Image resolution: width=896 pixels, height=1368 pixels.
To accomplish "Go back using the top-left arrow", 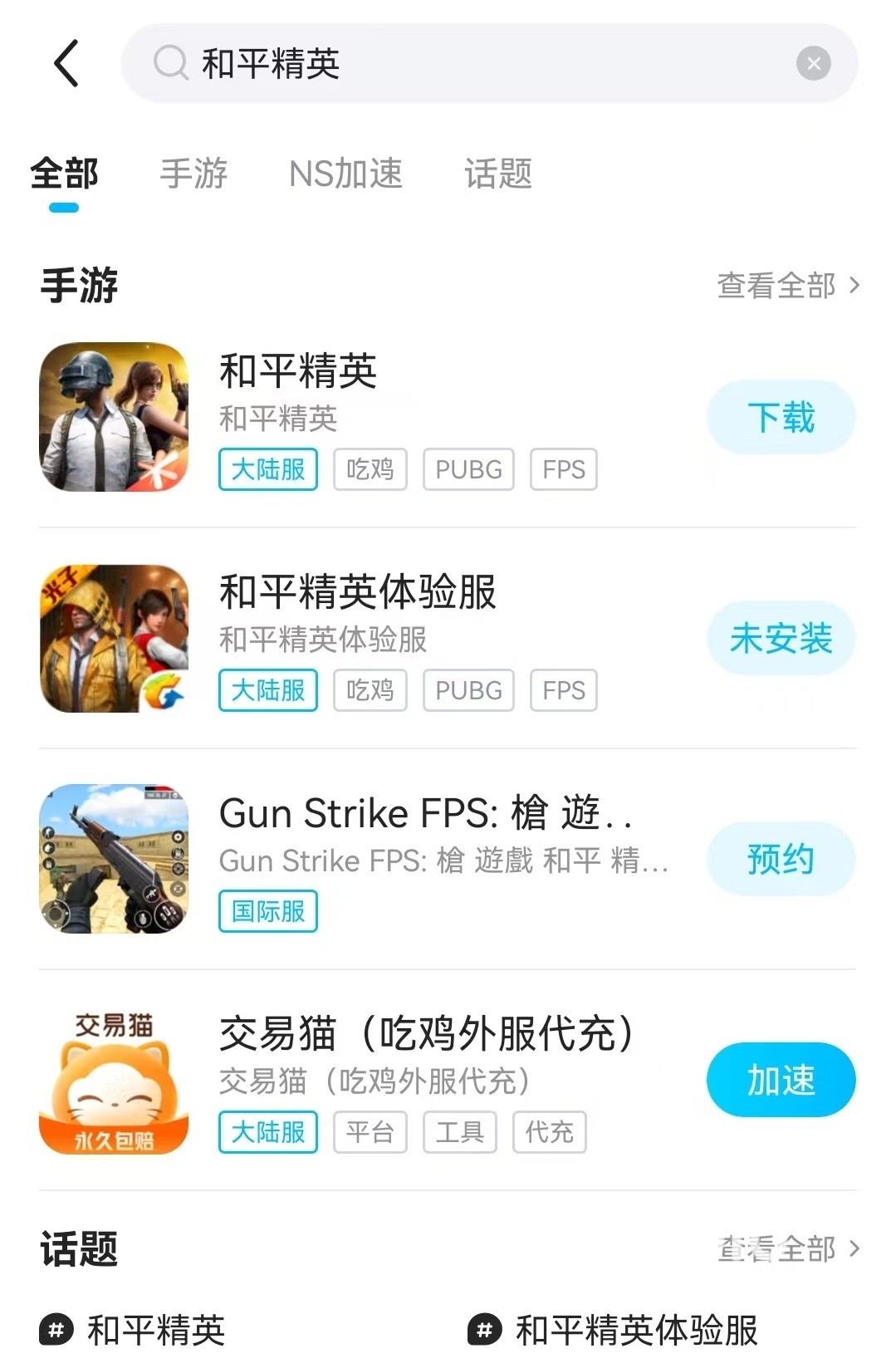I will [66, 63].
